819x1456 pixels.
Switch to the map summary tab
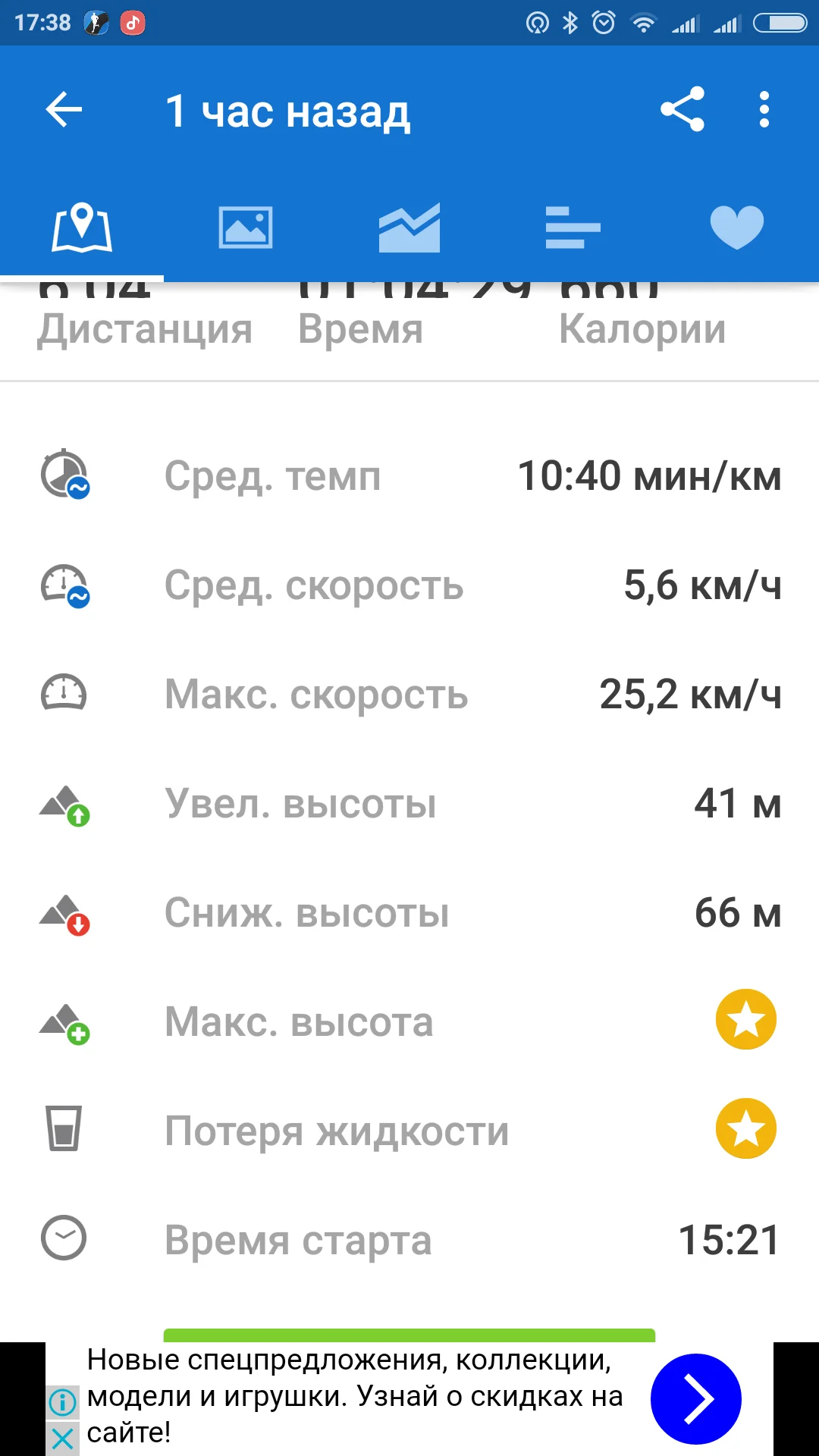(82, 227)
